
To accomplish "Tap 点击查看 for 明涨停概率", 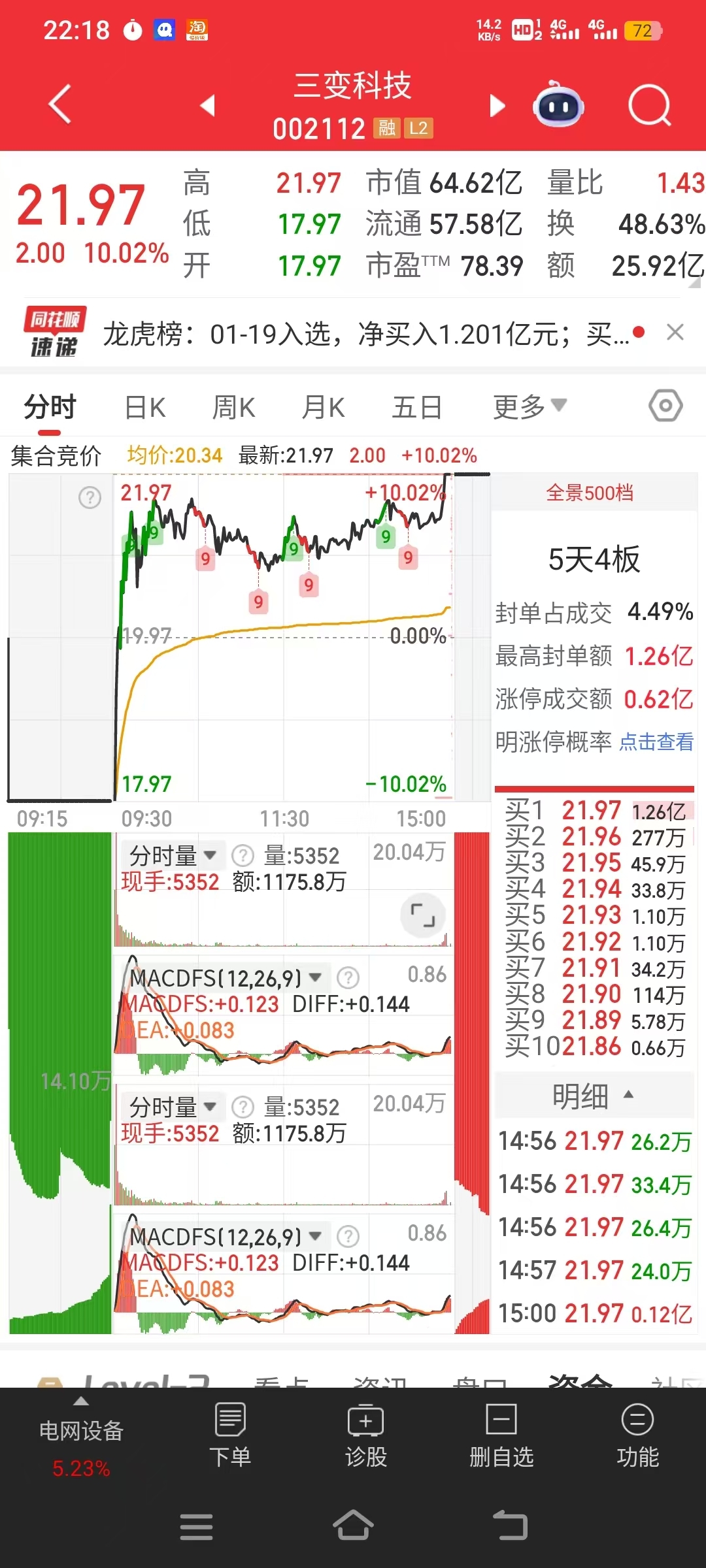I will [656, 742].
